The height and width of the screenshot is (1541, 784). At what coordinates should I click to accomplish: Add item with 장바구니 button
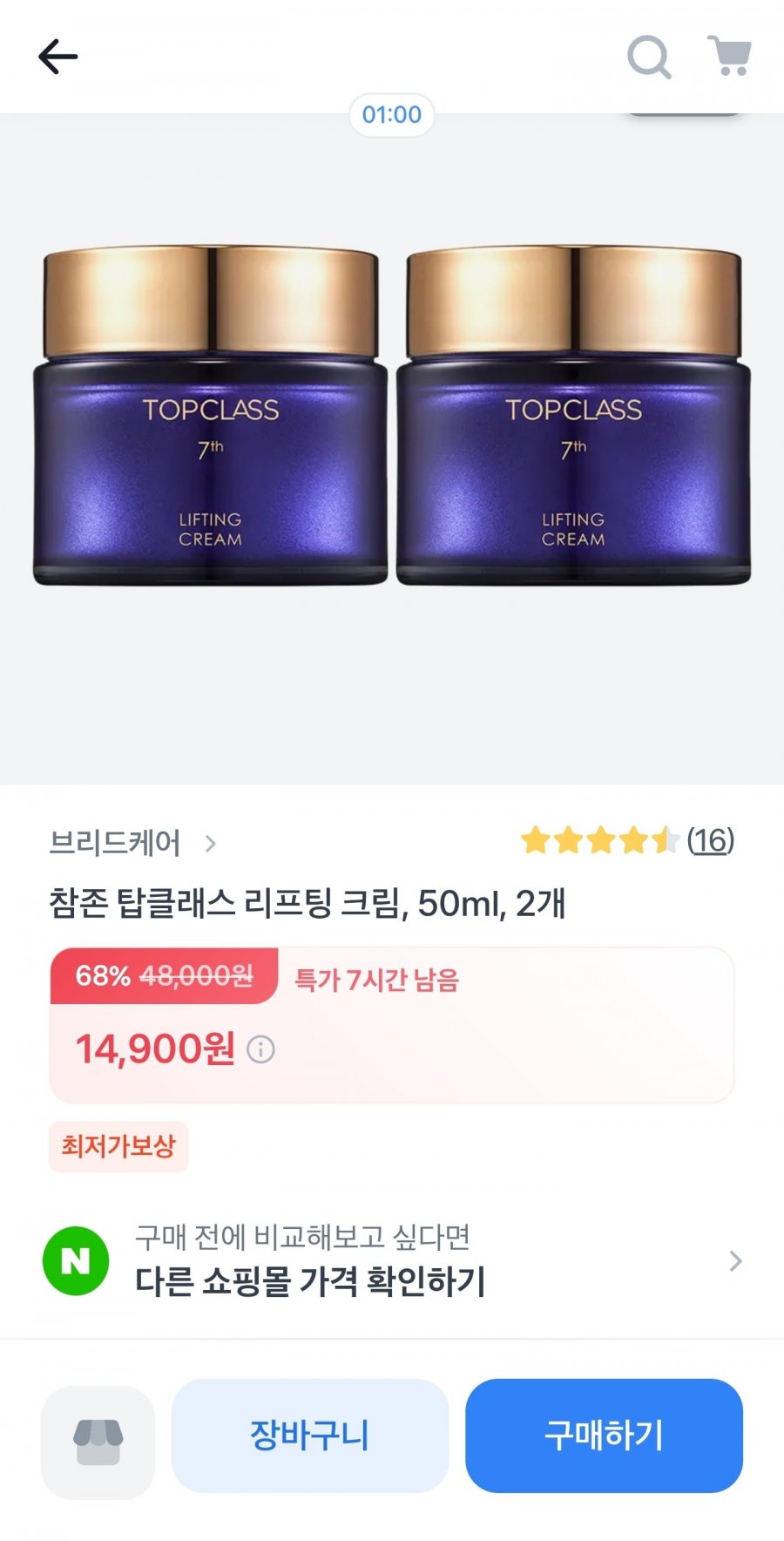(x=310, y=1436)
